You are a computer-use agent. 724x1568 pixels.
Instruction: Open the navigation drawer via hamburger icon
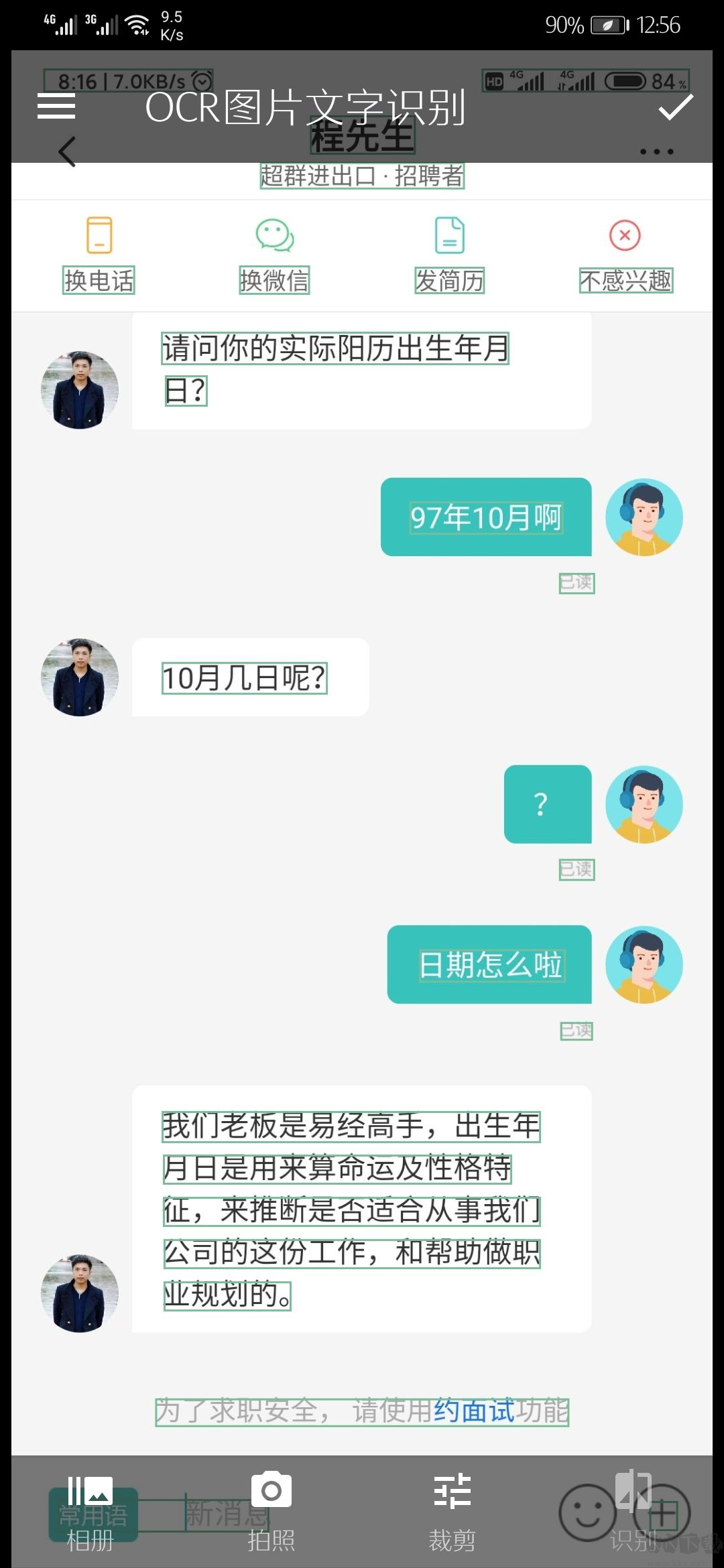pos(56,106)
